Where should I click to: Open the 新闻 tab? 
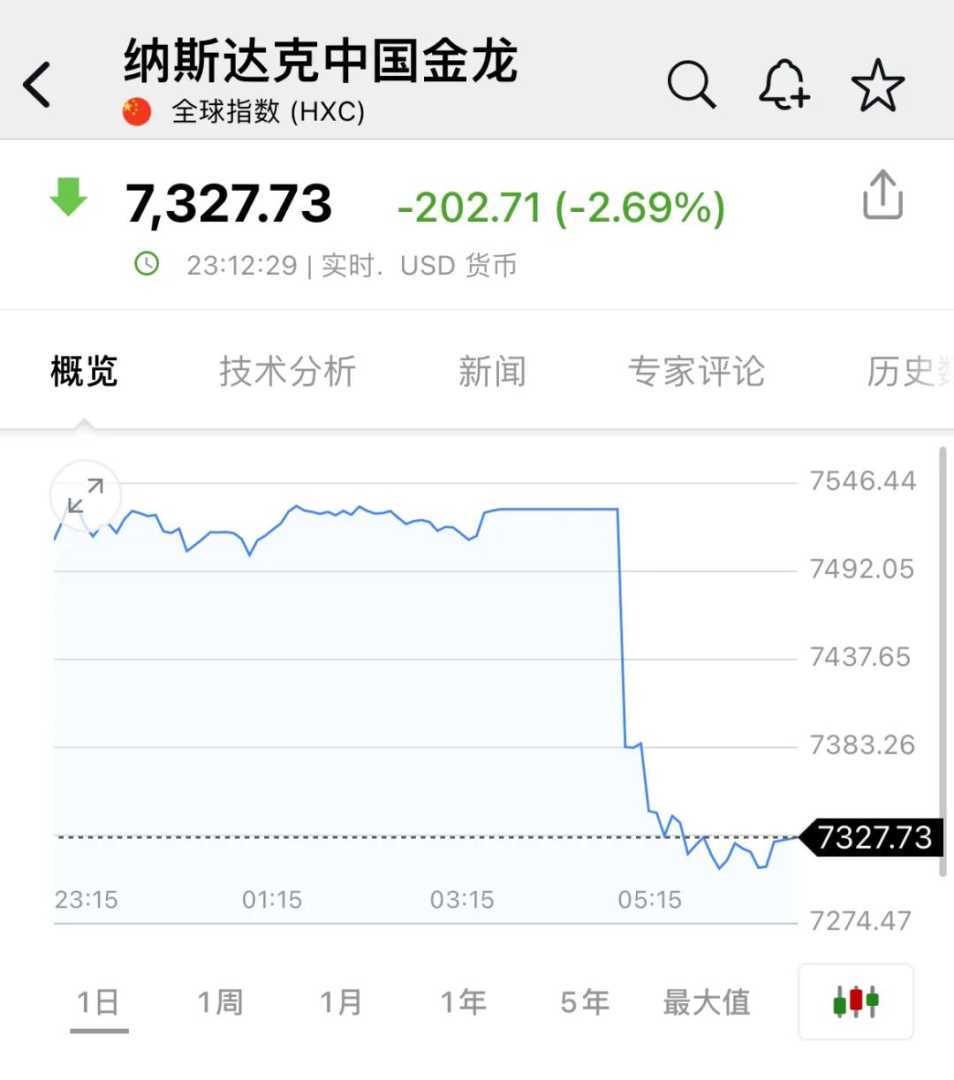click(x=492, y=371)
